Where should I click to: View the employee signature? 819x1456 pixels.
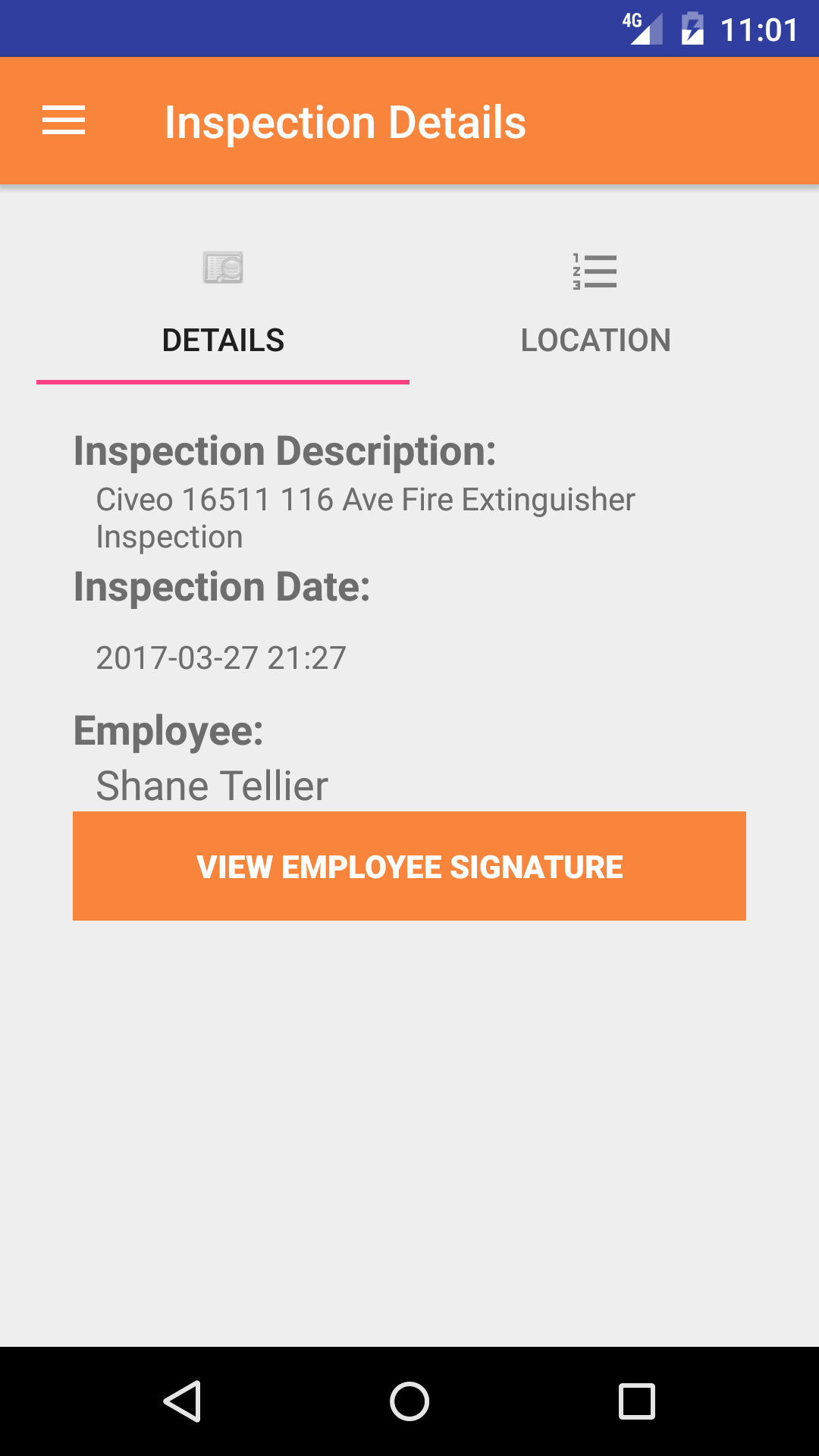pyautogui.click(x=409, y=866)
